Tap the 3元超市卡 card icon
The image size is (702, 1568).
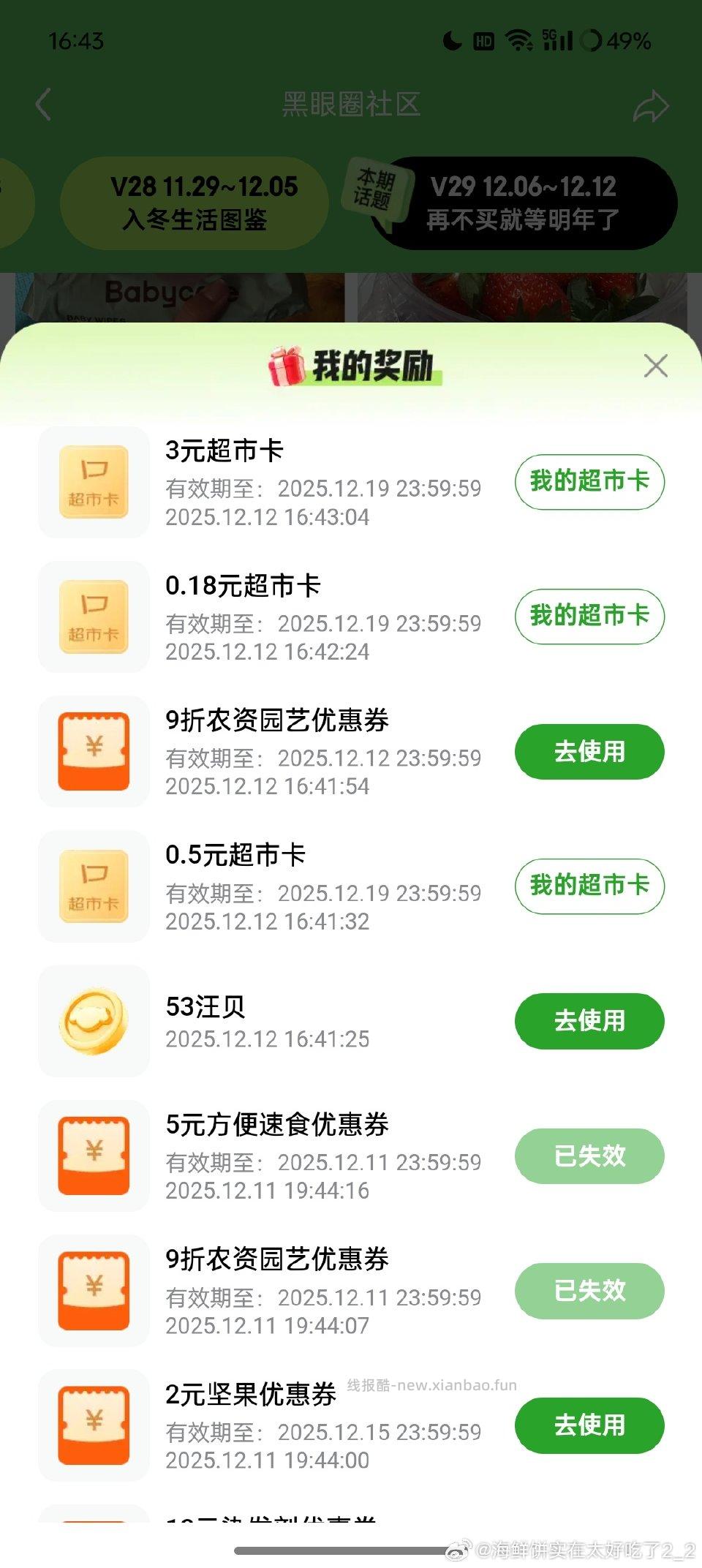click(94, 480)
